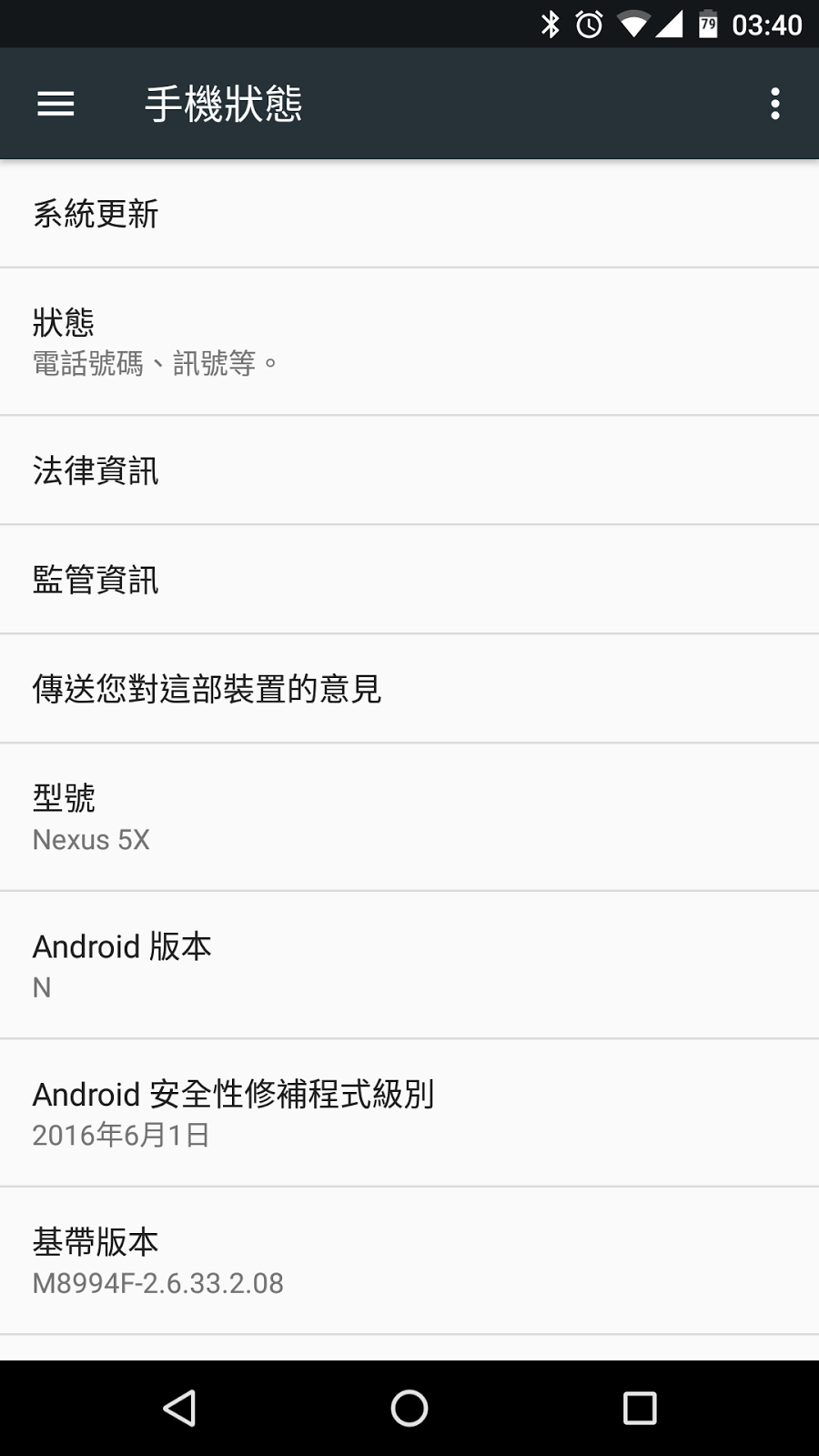Open the 狀態 row

tap(409, 342)
